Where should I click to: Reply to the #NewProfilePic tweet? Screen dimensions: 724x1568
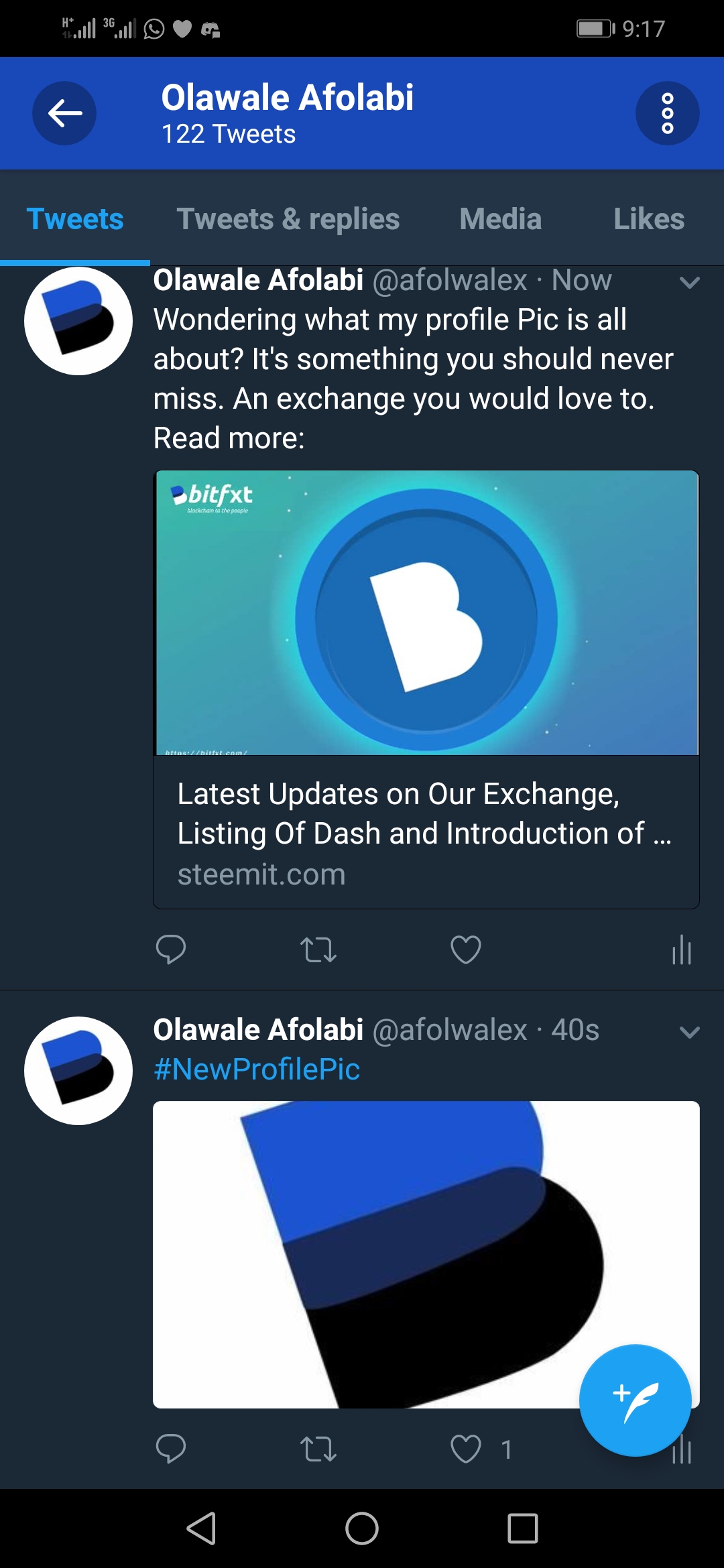pyautogui.click(x=171, y=1449)
